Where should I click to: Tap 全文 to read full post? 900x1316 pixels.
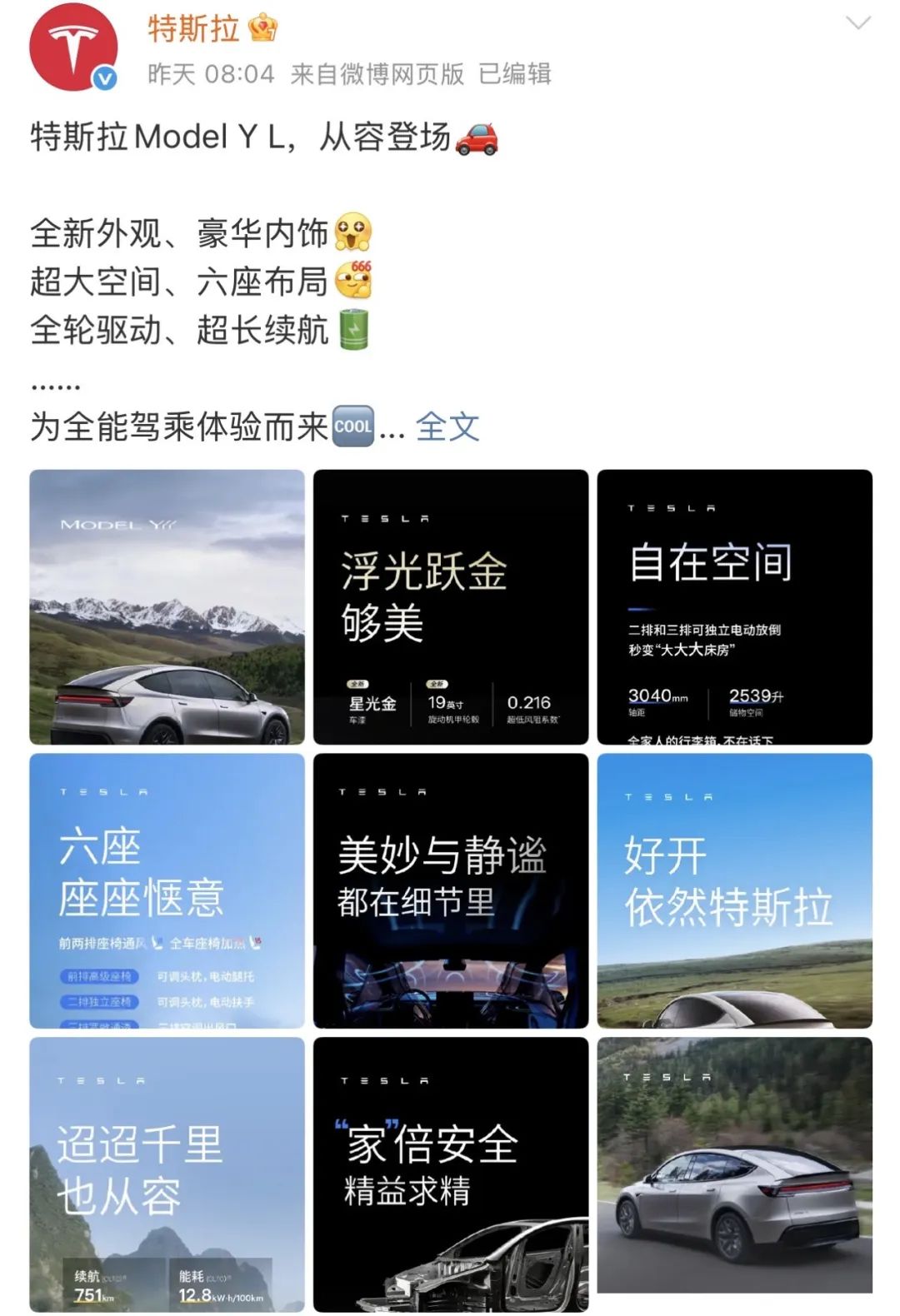(447, 427)
